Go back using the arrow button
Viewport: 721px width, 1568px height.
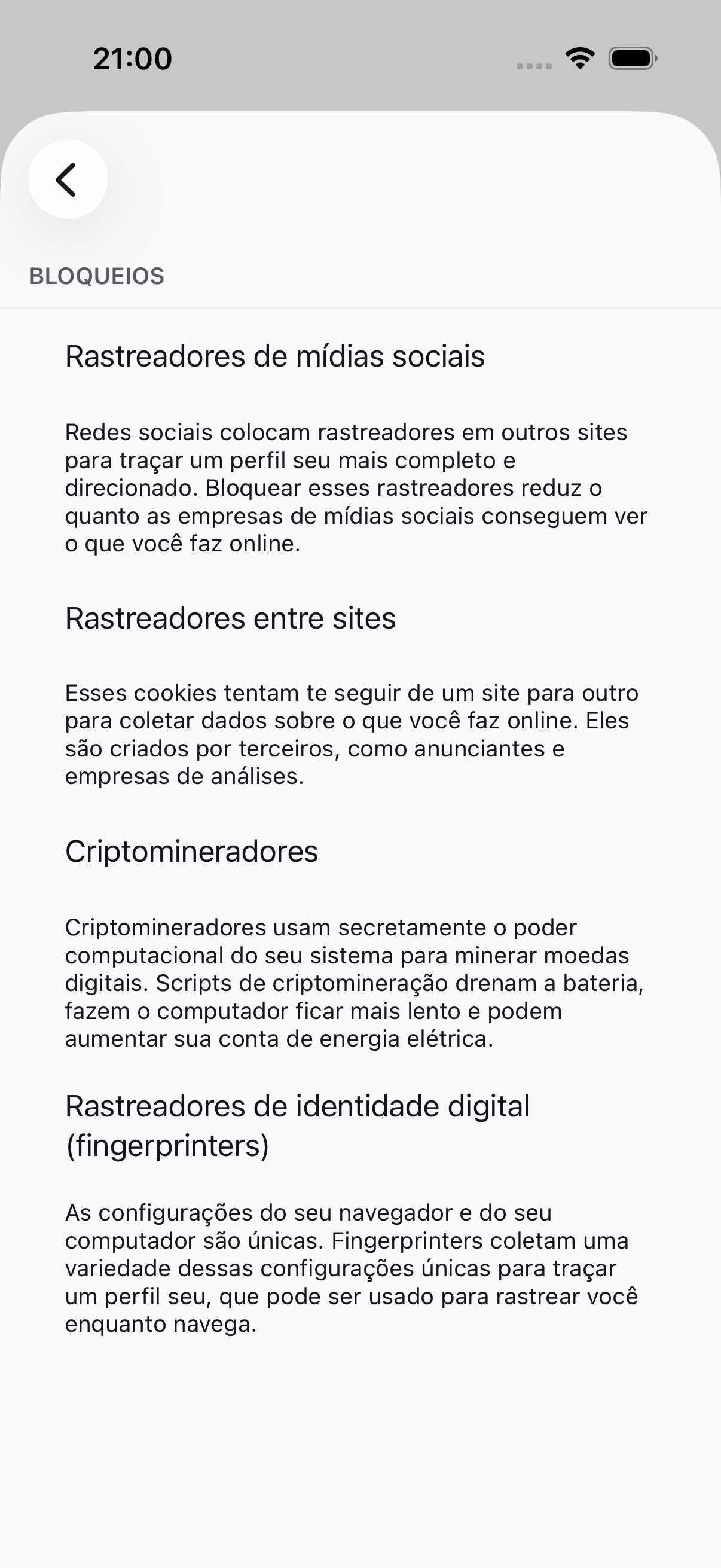point(68,179)
